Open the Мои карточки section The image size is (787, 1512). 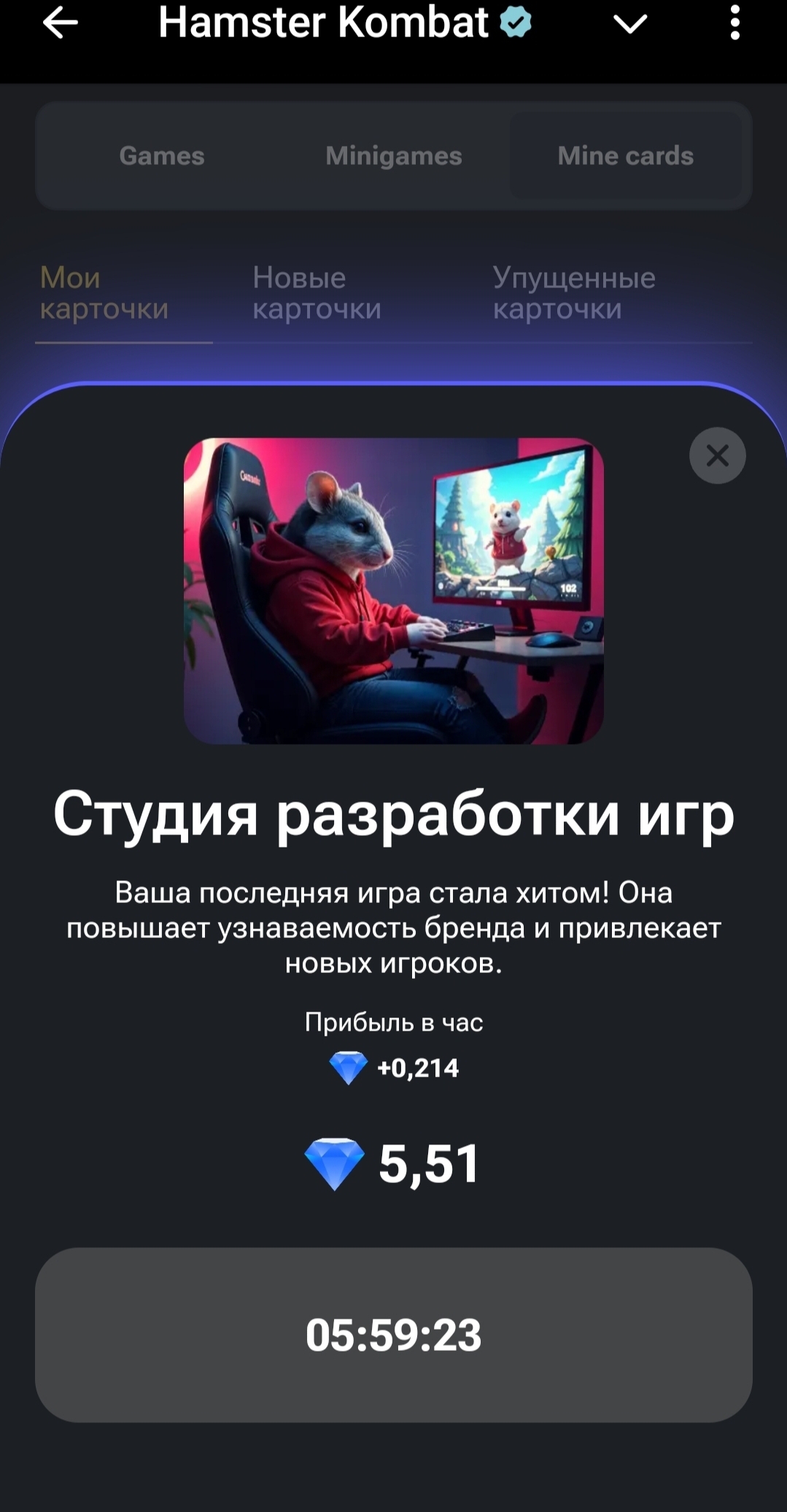(x=104, y=293)
